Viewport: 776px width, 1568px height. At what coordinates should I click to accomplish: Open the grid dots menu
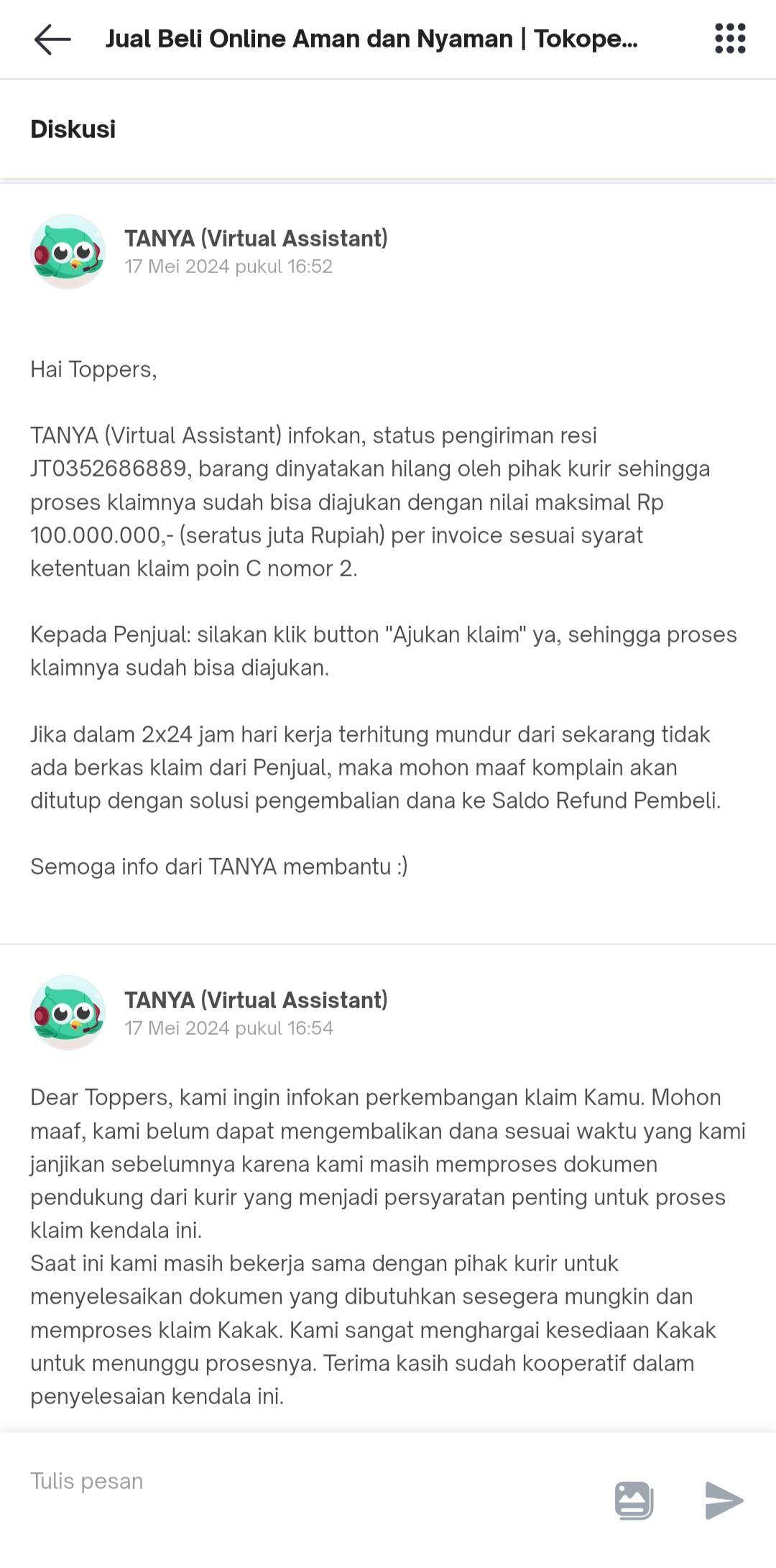pos(730,39)
